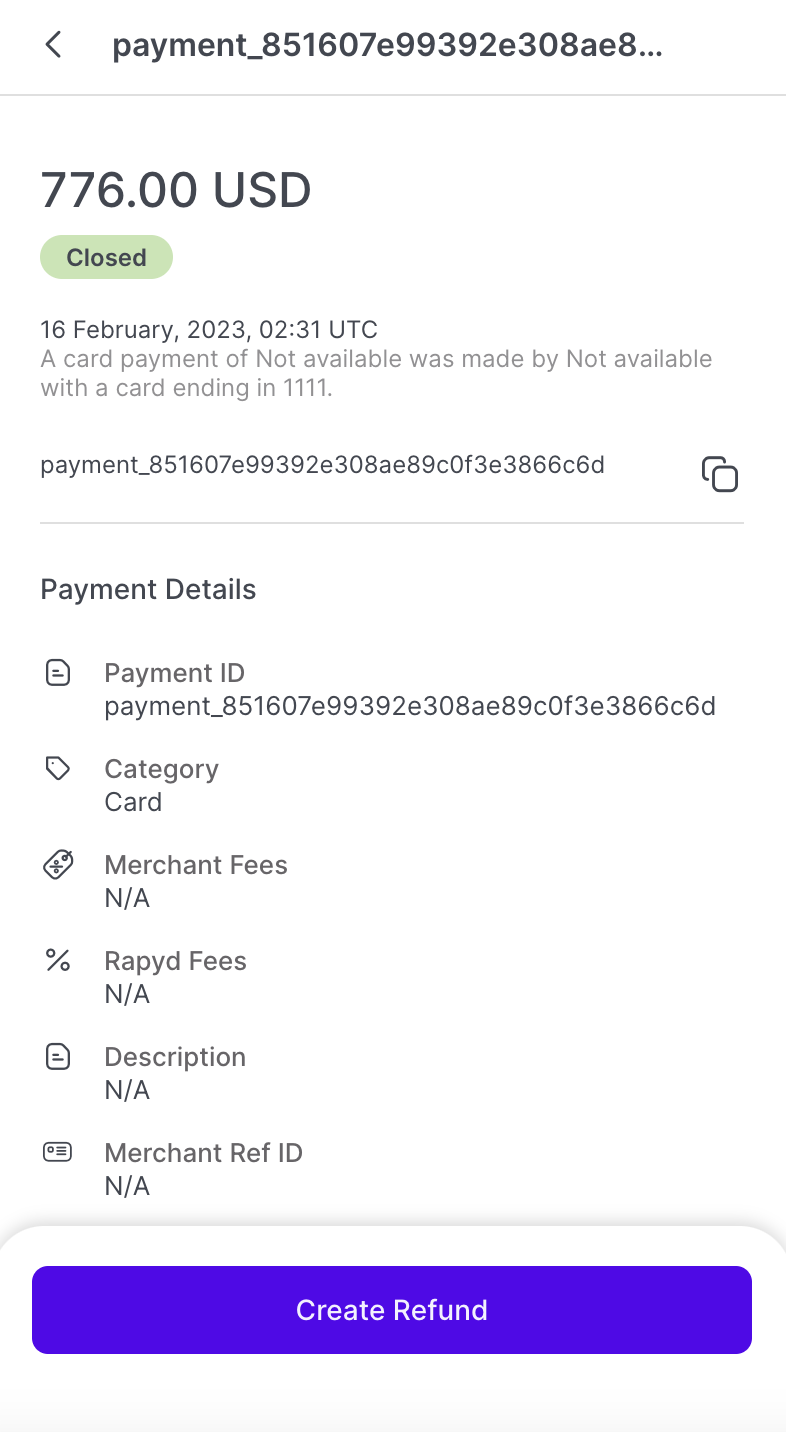This screenshot has height=1432, width=786.
Task: Go back using the arrow icon
Action: click(x=54, y=45)
